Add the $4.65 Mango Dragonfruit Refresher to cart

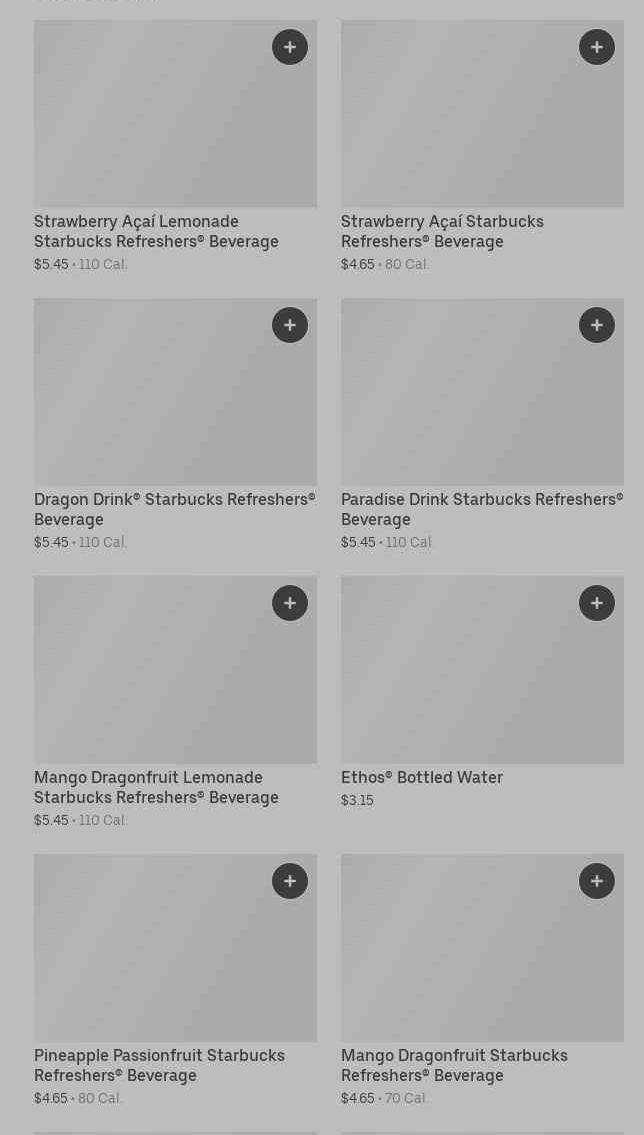(x=597, y=881)
